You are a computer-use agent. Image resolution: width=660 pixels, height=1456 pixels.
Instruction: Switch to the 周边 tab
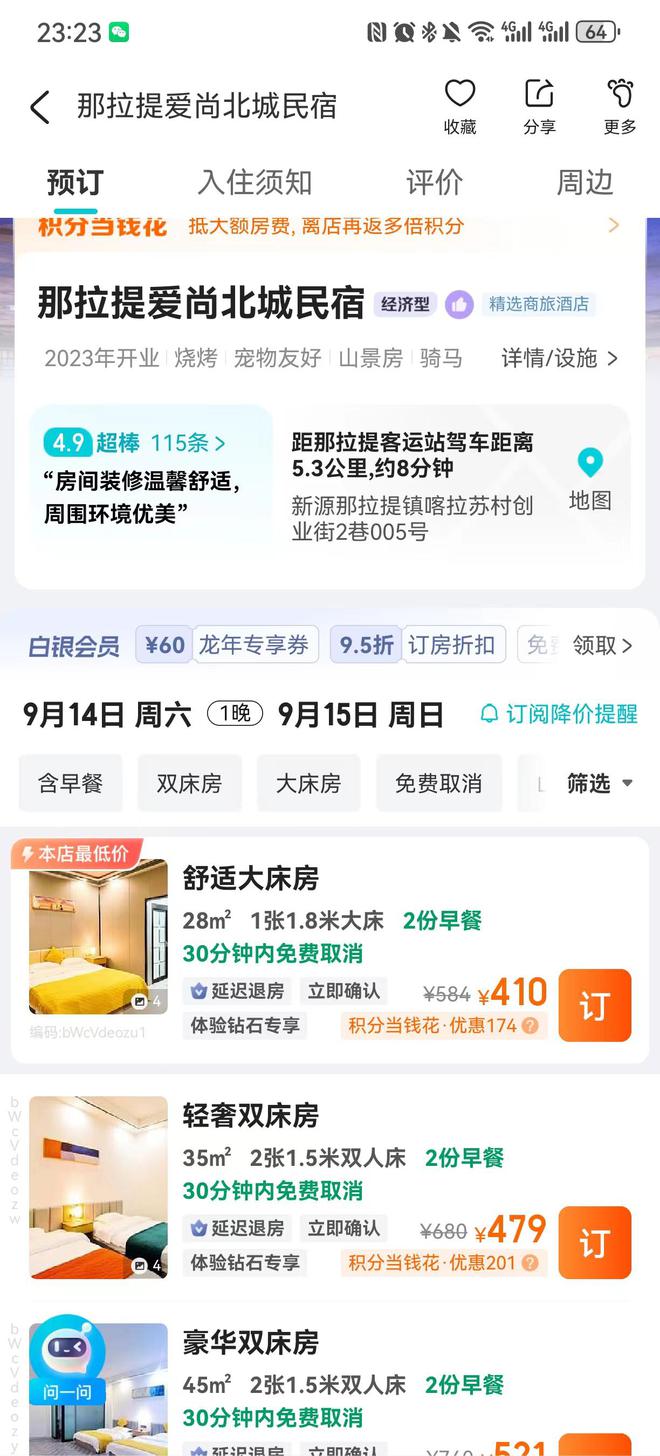tap(584, 183)
